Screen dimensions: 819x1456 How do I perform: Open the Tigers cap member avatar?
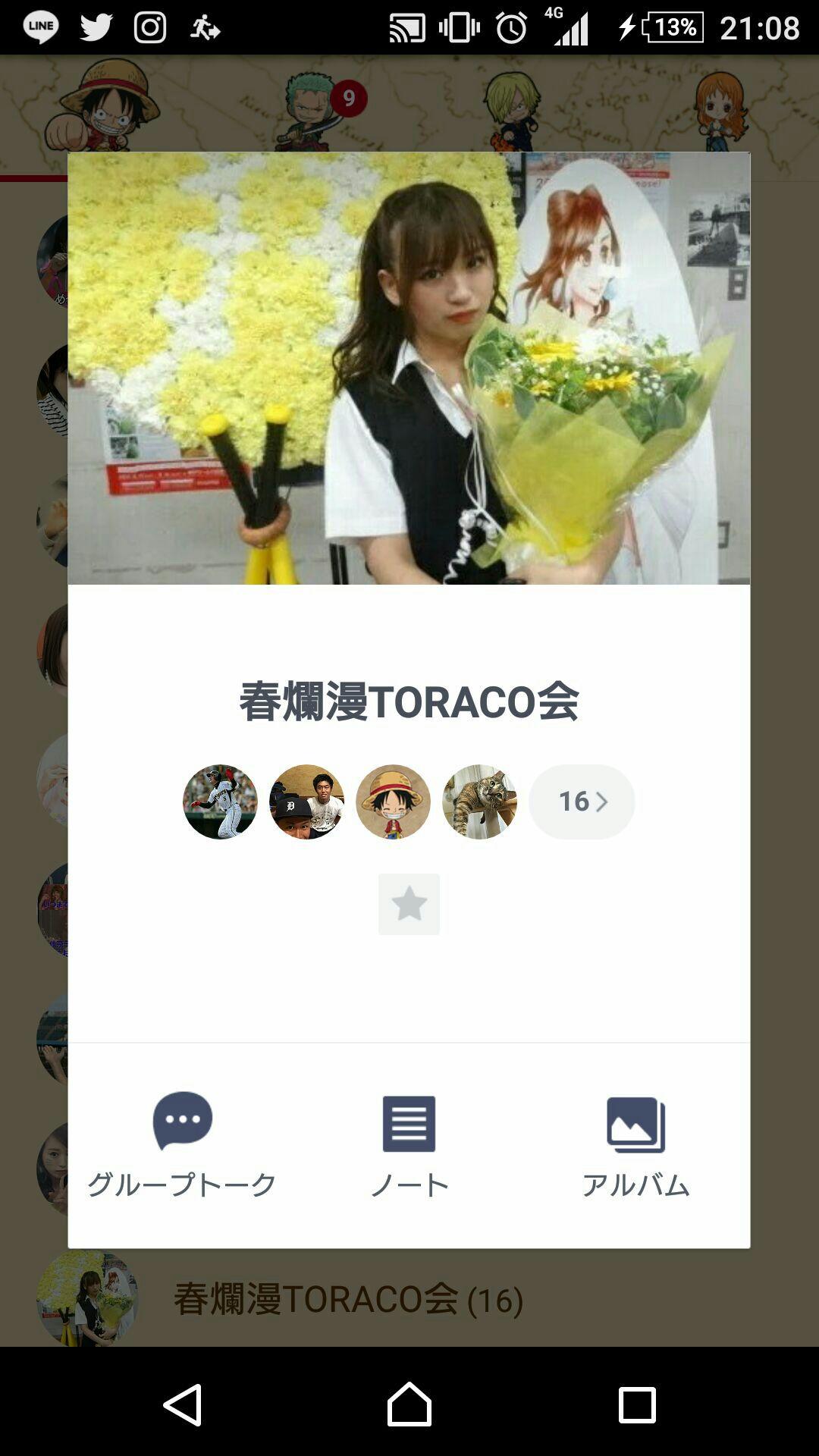click(x=307, y=802)
